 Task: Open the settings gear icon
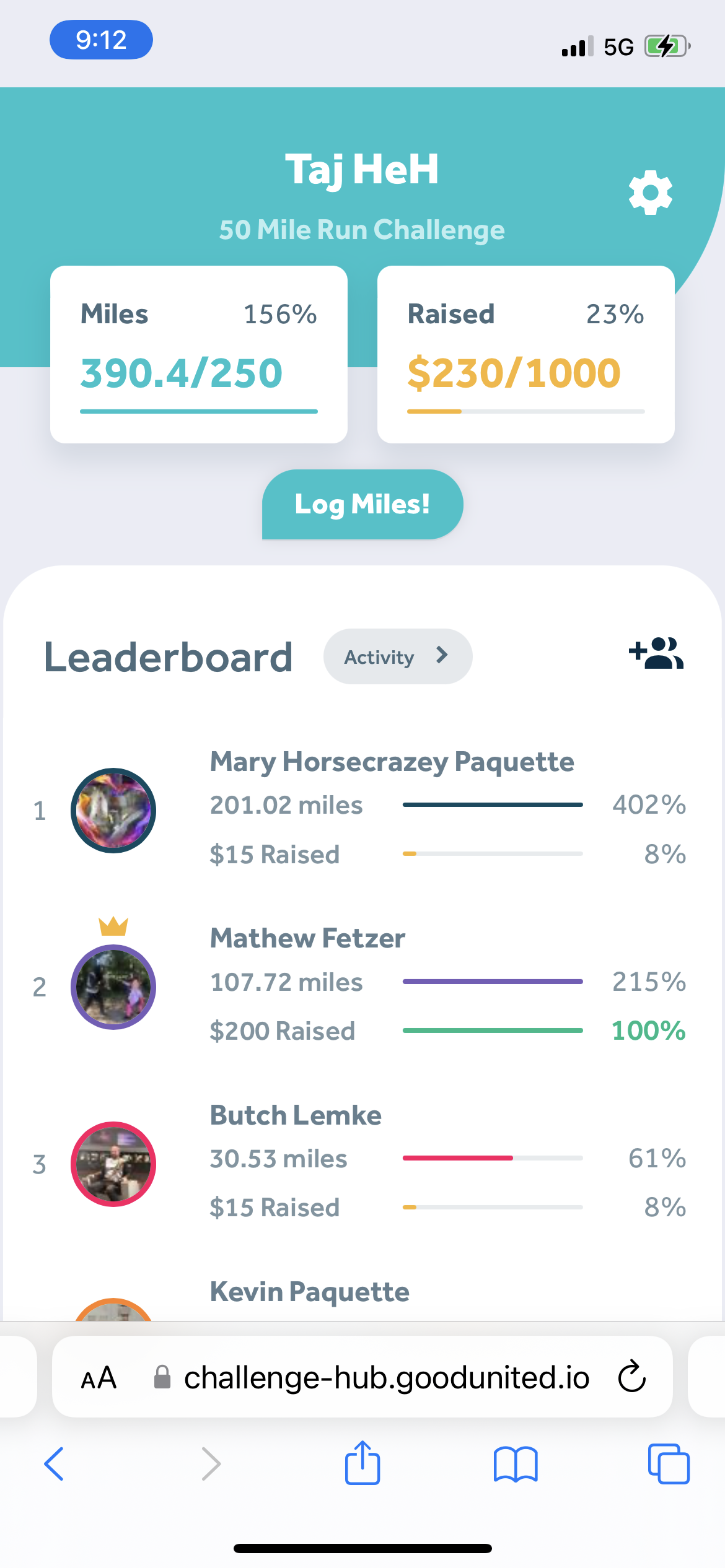point(650,193)
